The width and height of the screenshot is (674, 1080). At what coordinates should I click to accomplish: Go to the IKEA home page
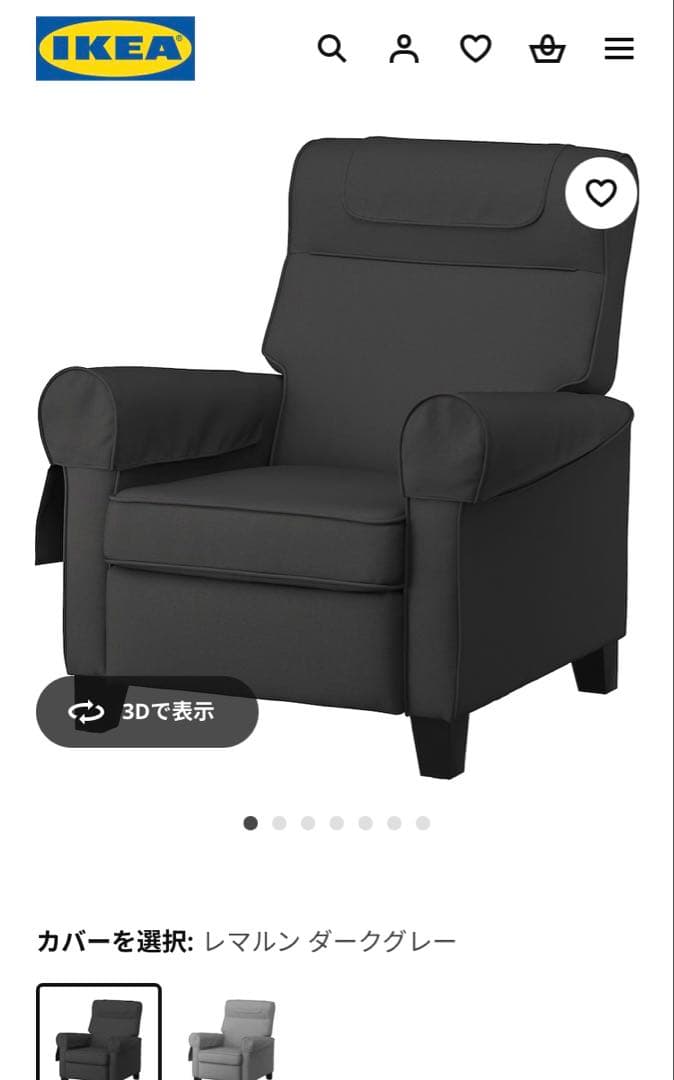pyautogui.click(x=115, y=48)
